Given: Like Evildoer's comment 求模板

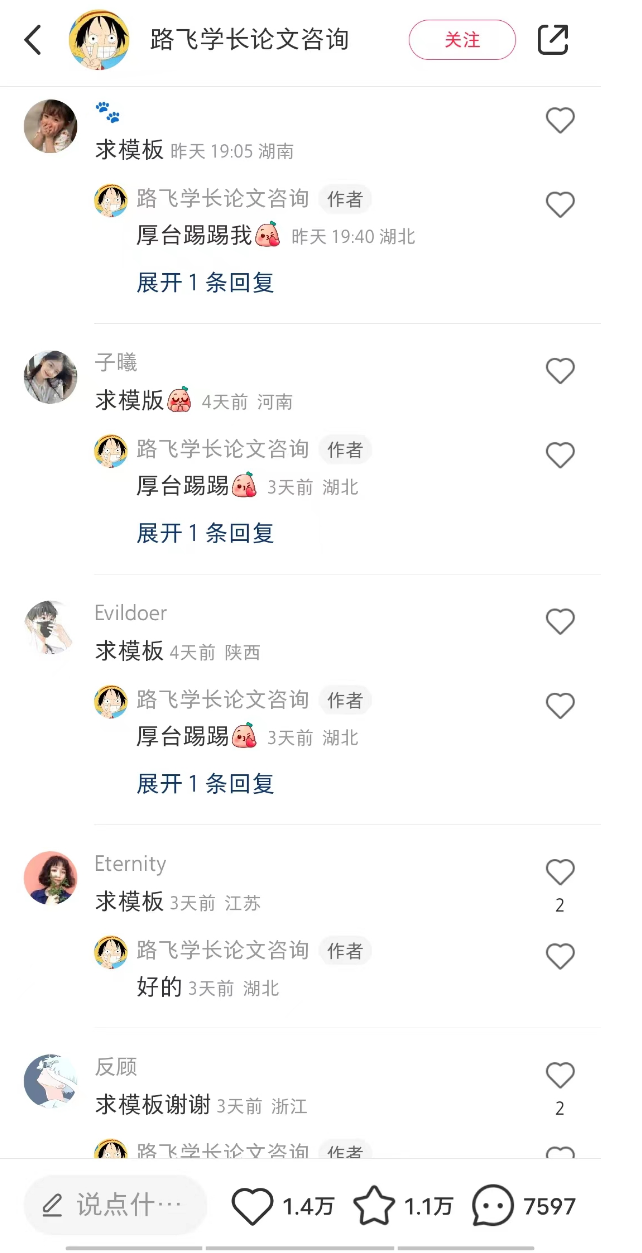Looking at the screenshot, I should 559,622.
